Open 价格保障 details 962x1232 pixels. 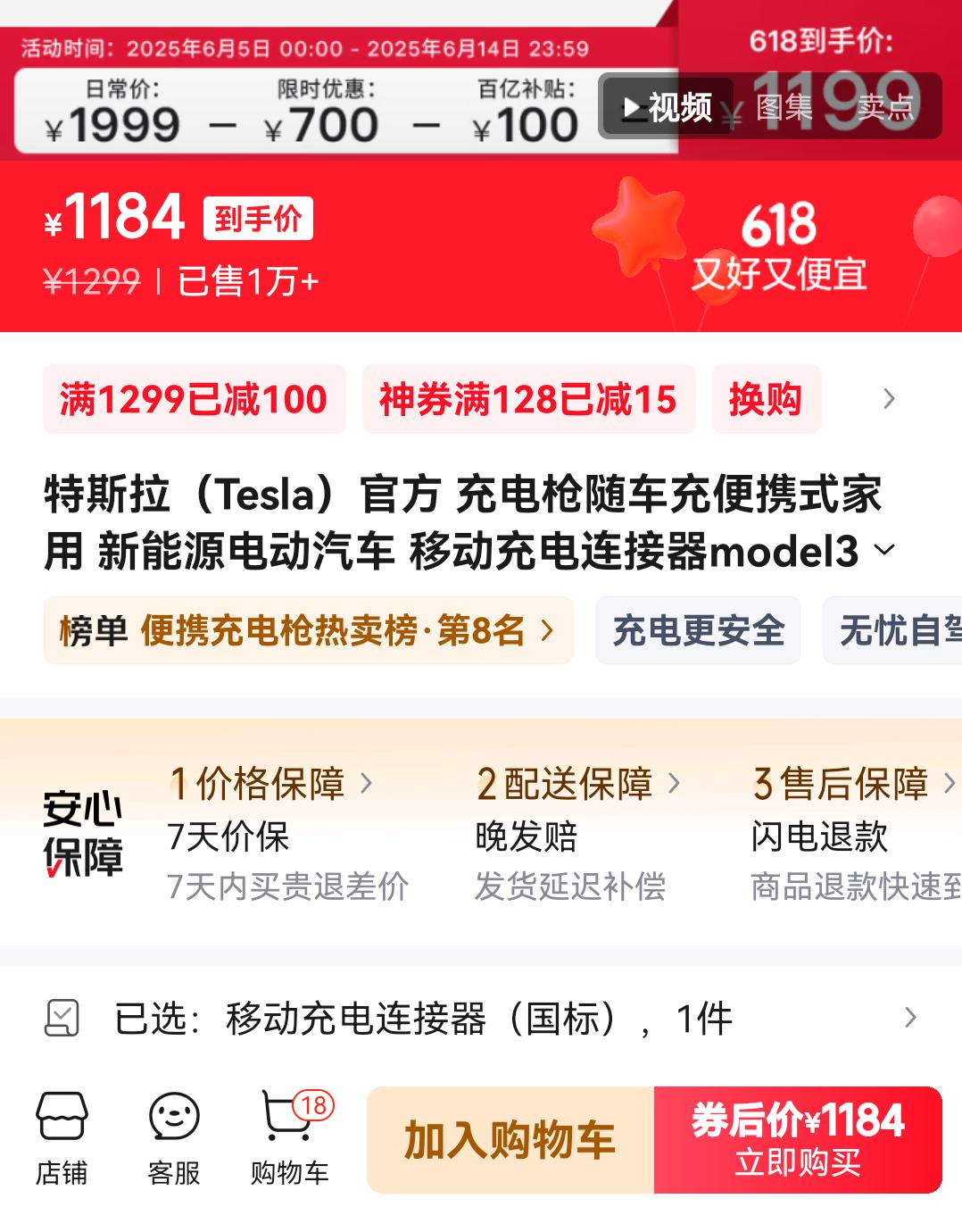pos(270,784)
